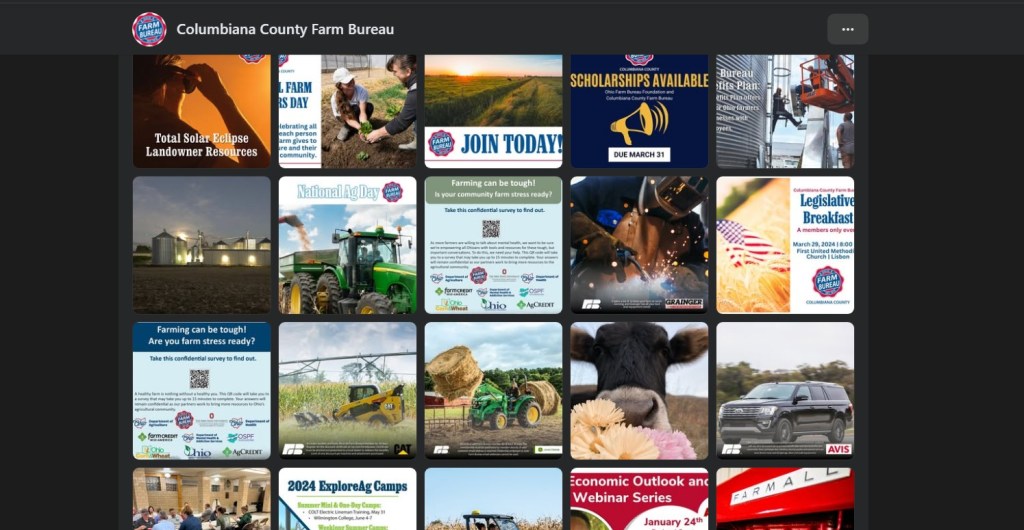
Task: Open the JOIN TODAY! photo tile
Action: tap(493, 111)
